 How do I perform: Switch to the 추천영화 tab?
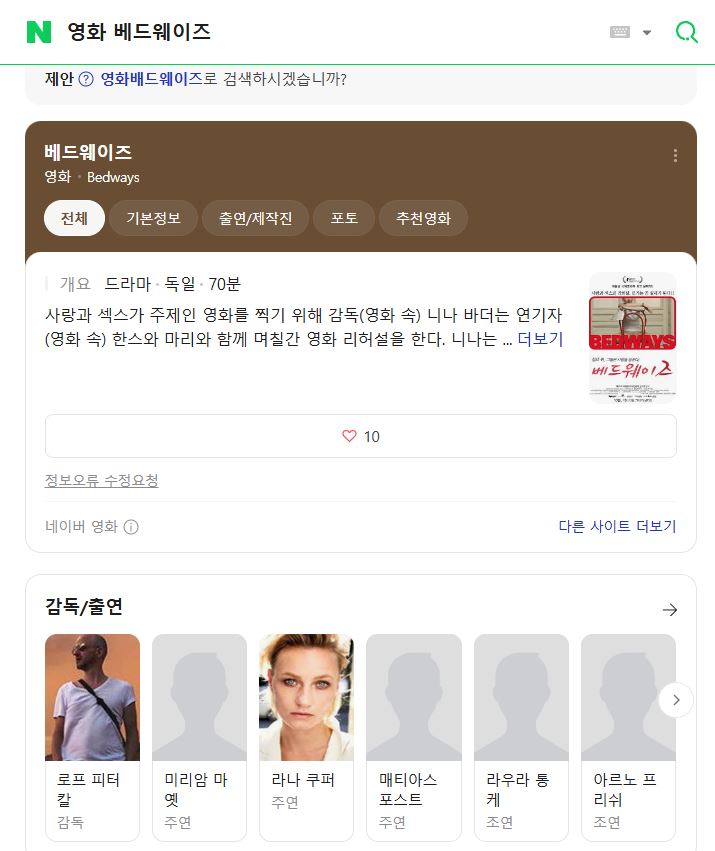[423, 218]
